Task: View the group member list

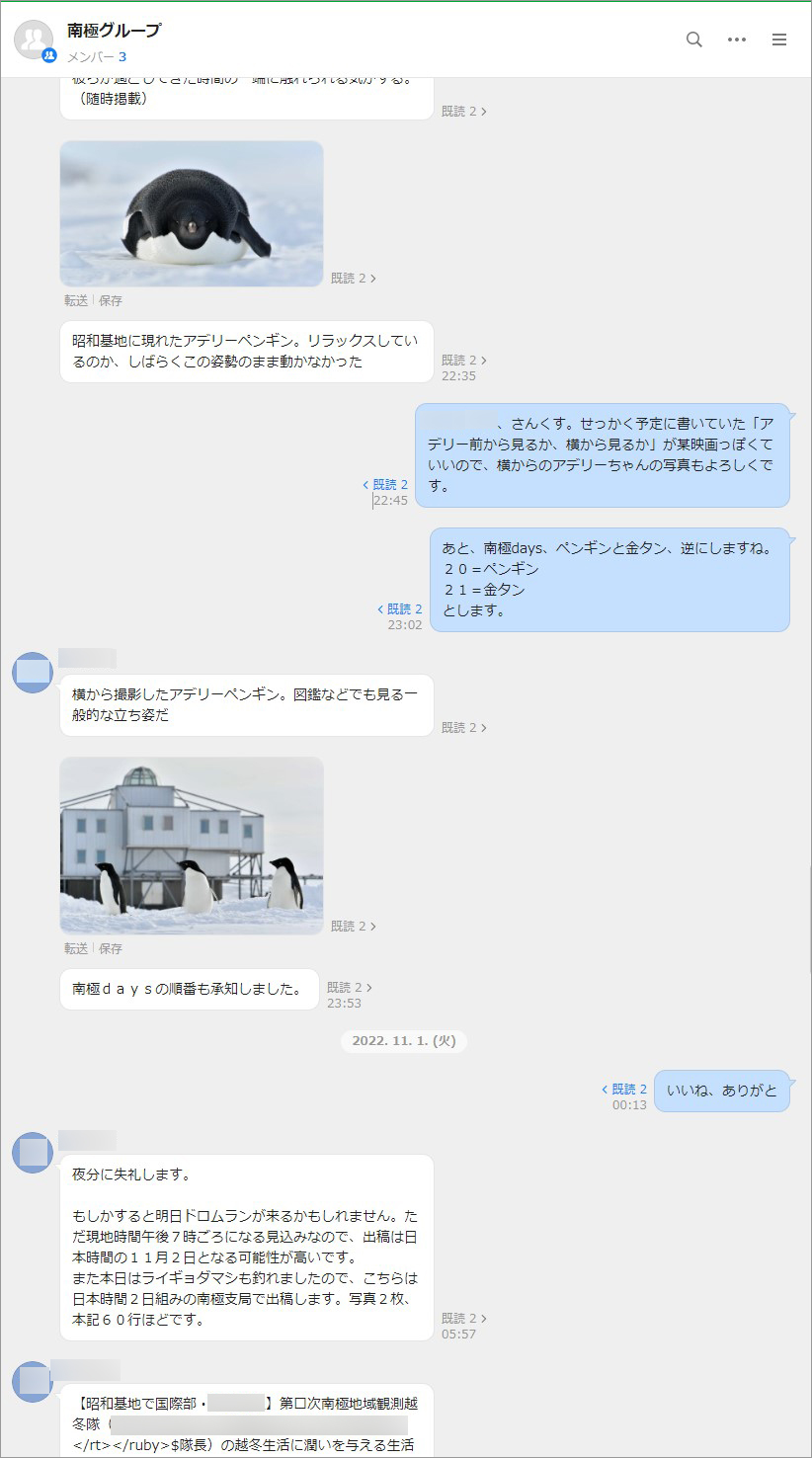Action: [97, 57]
